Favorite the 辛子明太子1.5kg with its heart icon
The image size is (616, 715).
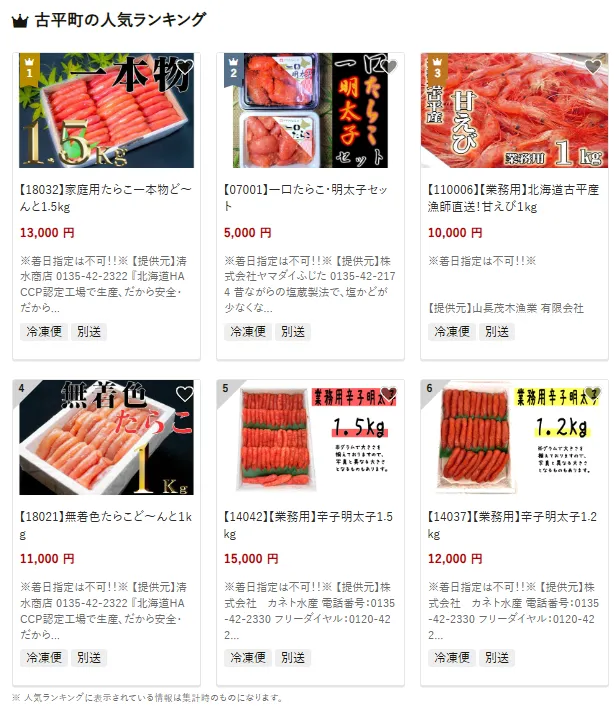click(x=389, y=395)
